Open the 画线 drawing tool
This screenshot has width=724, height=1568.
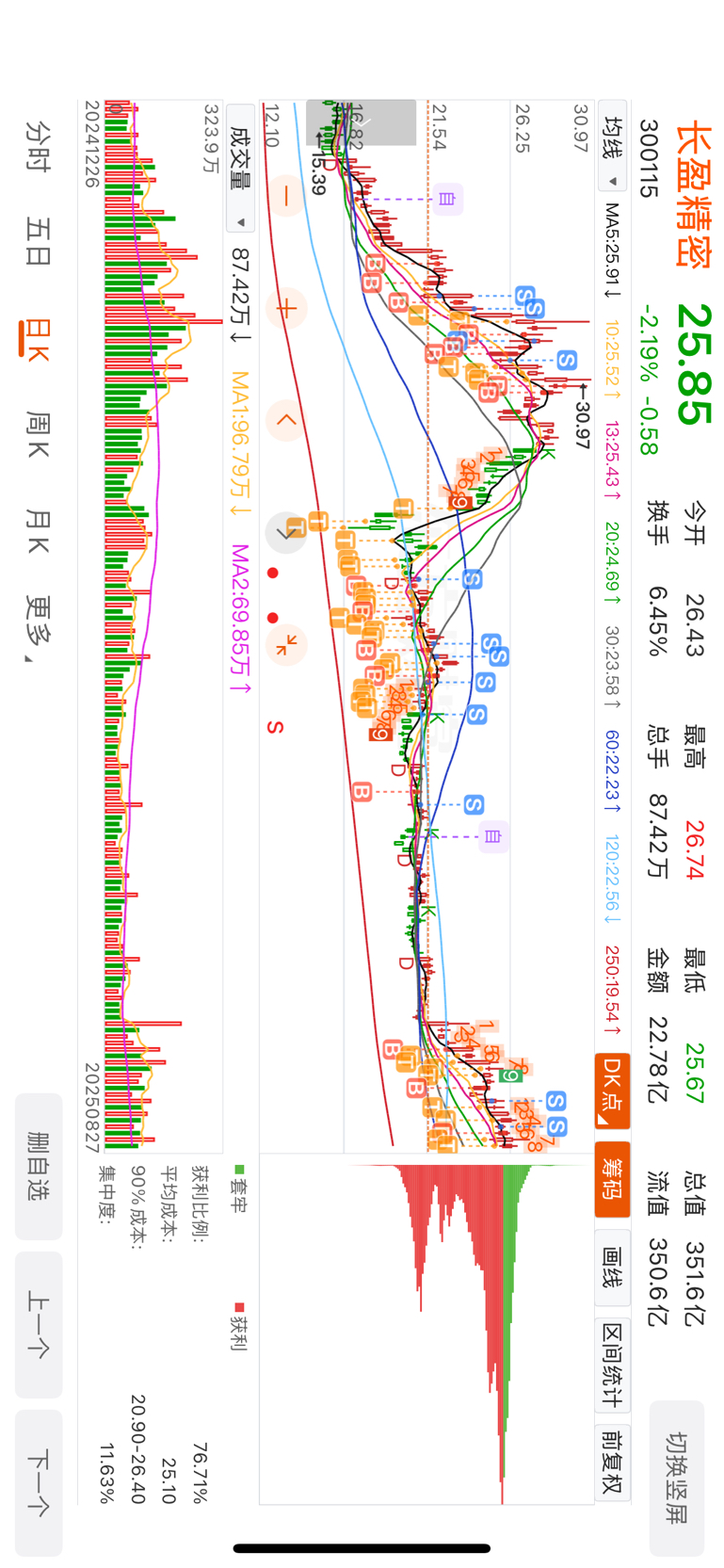[x=613, y=1267]
